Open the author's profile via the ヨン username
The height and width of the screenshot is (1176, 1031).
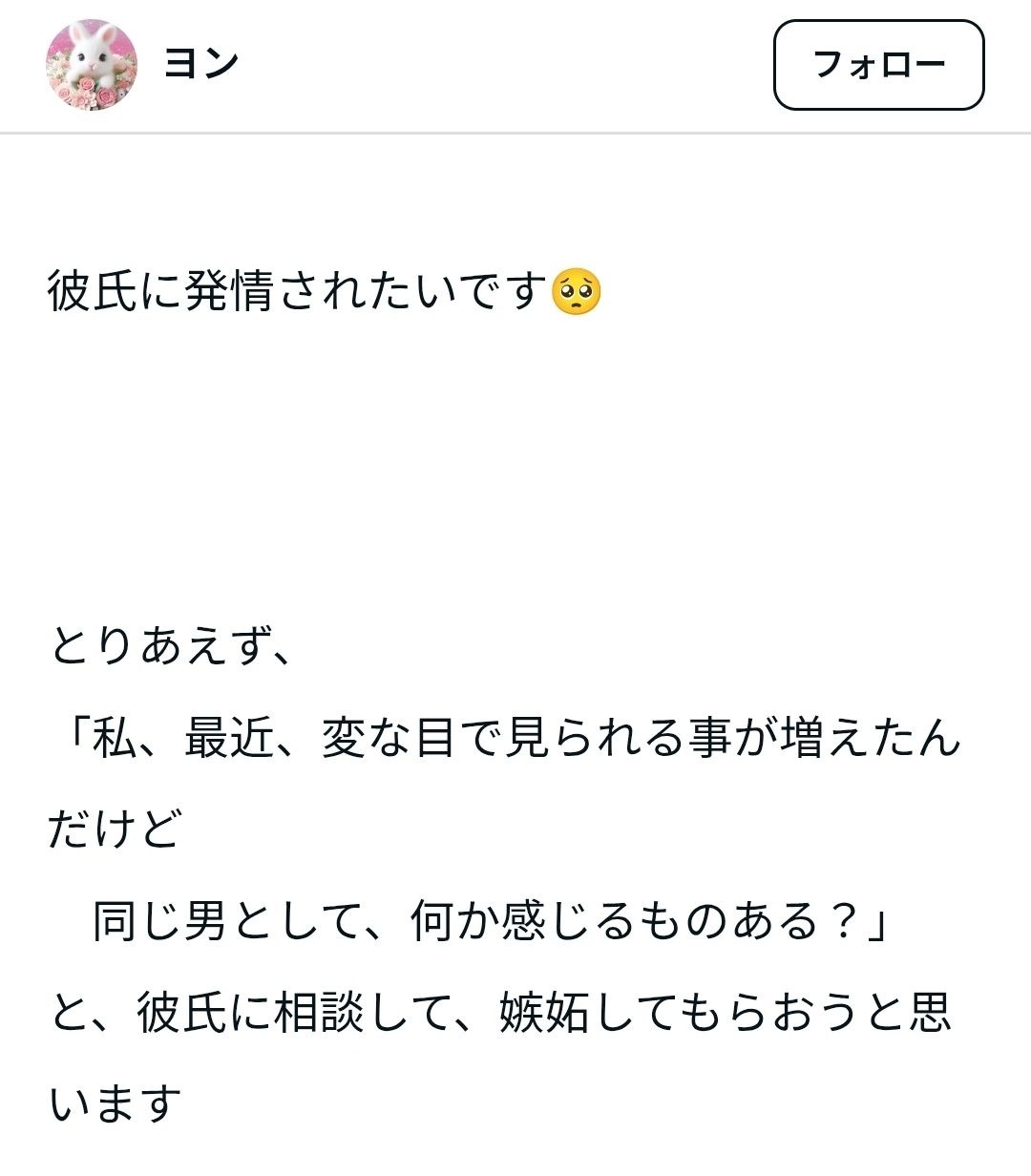click(201, 64)
